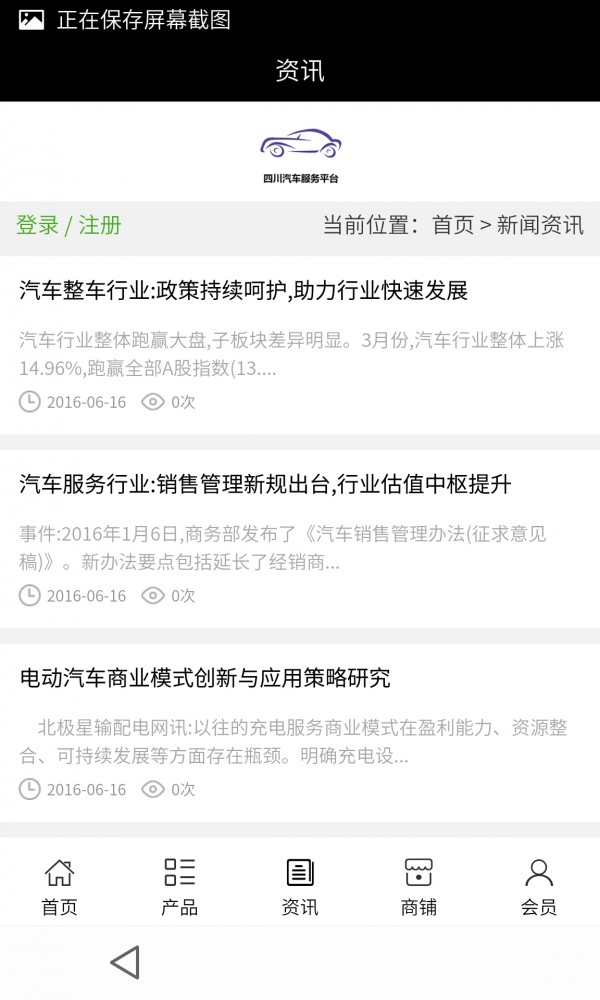The width and height of the screenshot is (600, 1000).
Task: Switch to the 产品 tab
Action: pyautogui.click(x=179, y=886)
